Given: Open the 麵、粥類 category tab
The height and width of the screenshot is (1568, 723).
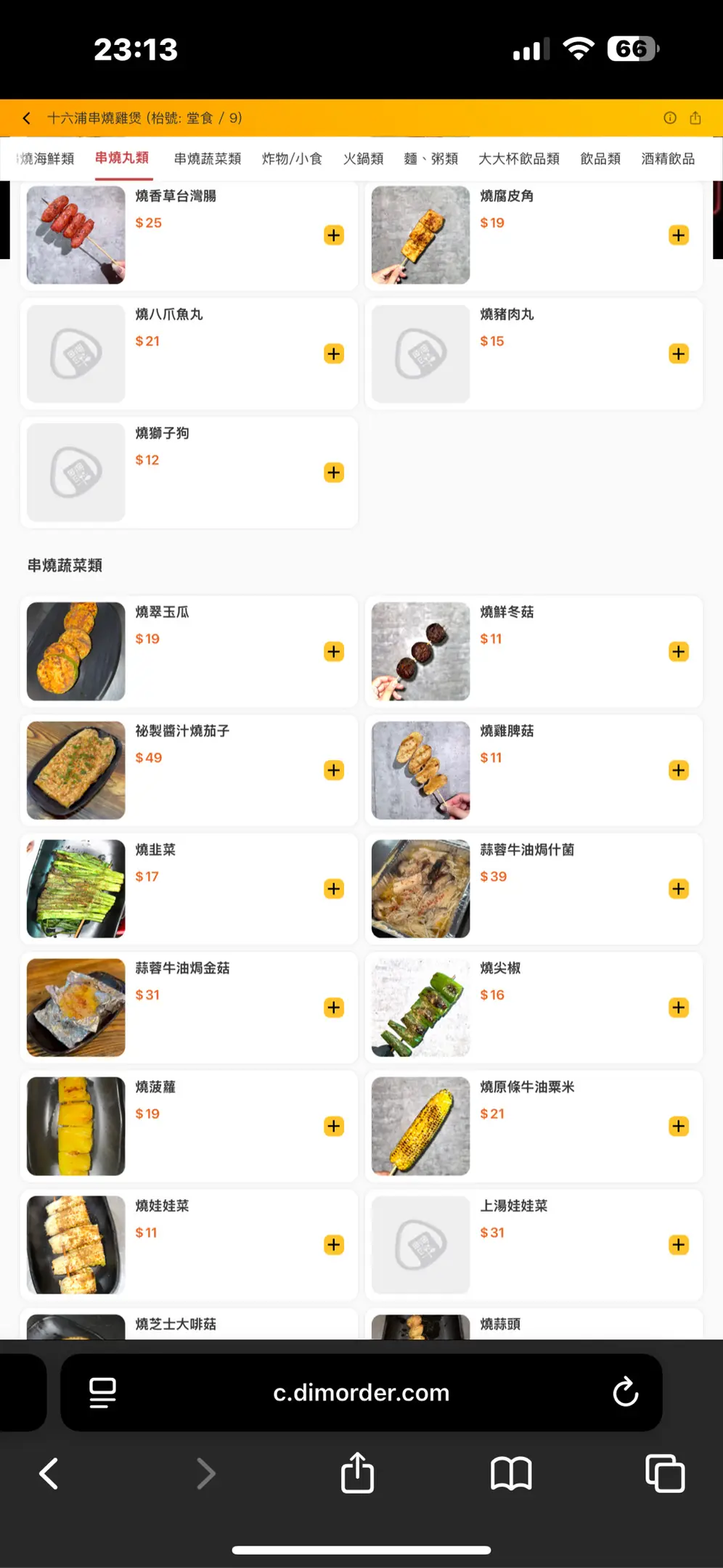Looking at the screenshot, I should click(431, 159).
